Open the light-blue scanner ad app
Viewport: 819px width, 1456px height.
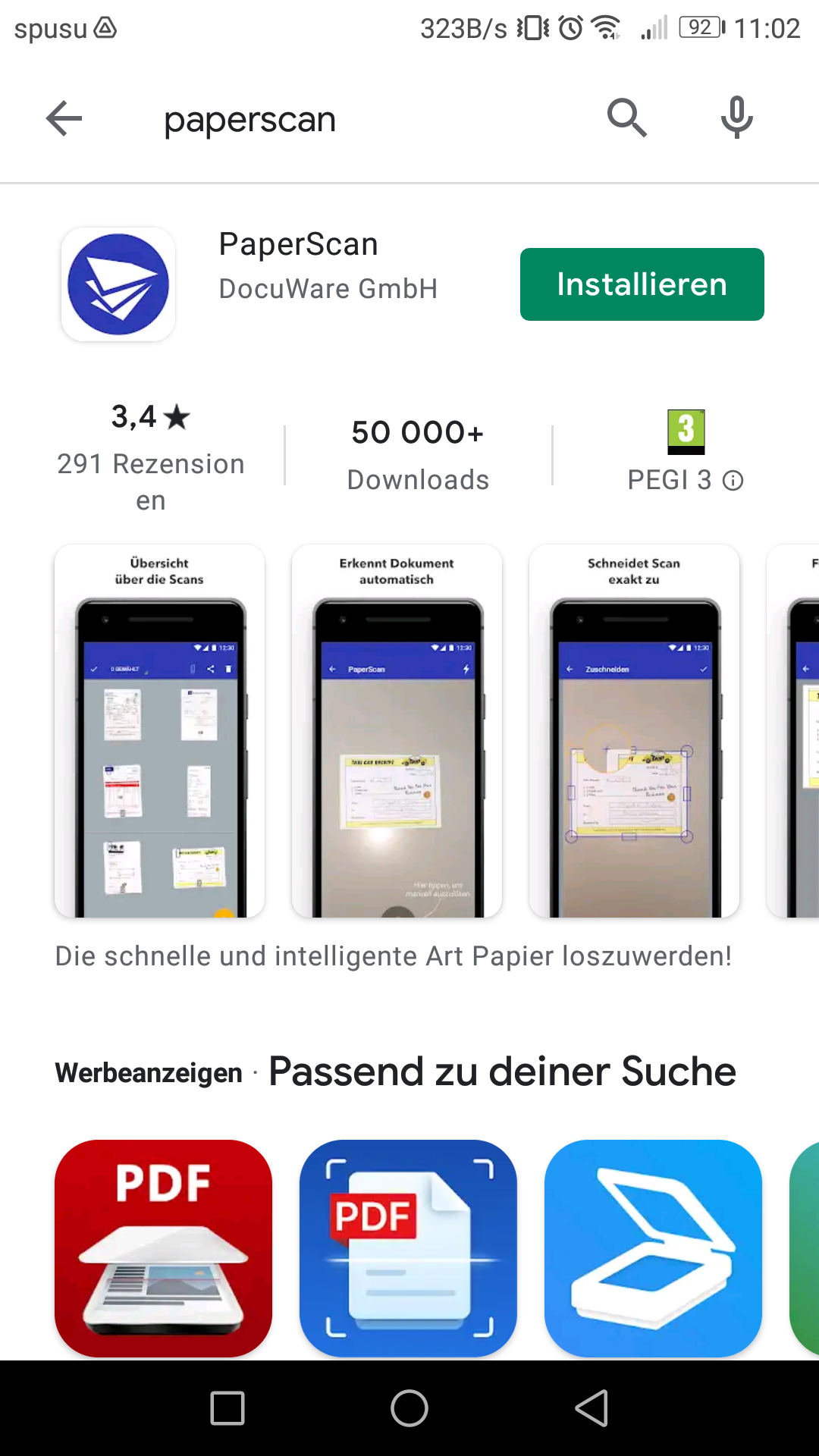pyautogui.click(x=653, y=1248)
